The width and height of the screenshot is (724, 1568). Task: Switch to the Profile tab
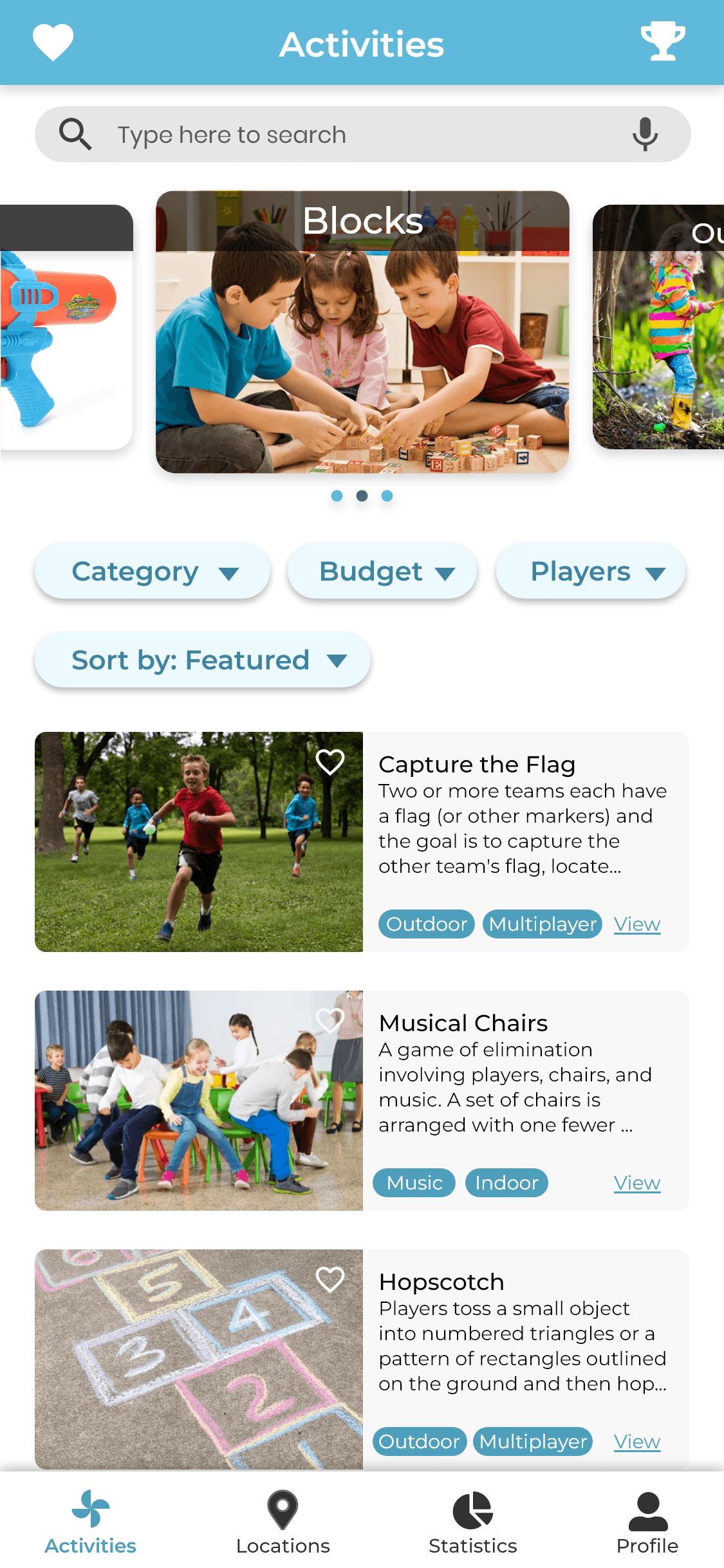click(647, 1522)
